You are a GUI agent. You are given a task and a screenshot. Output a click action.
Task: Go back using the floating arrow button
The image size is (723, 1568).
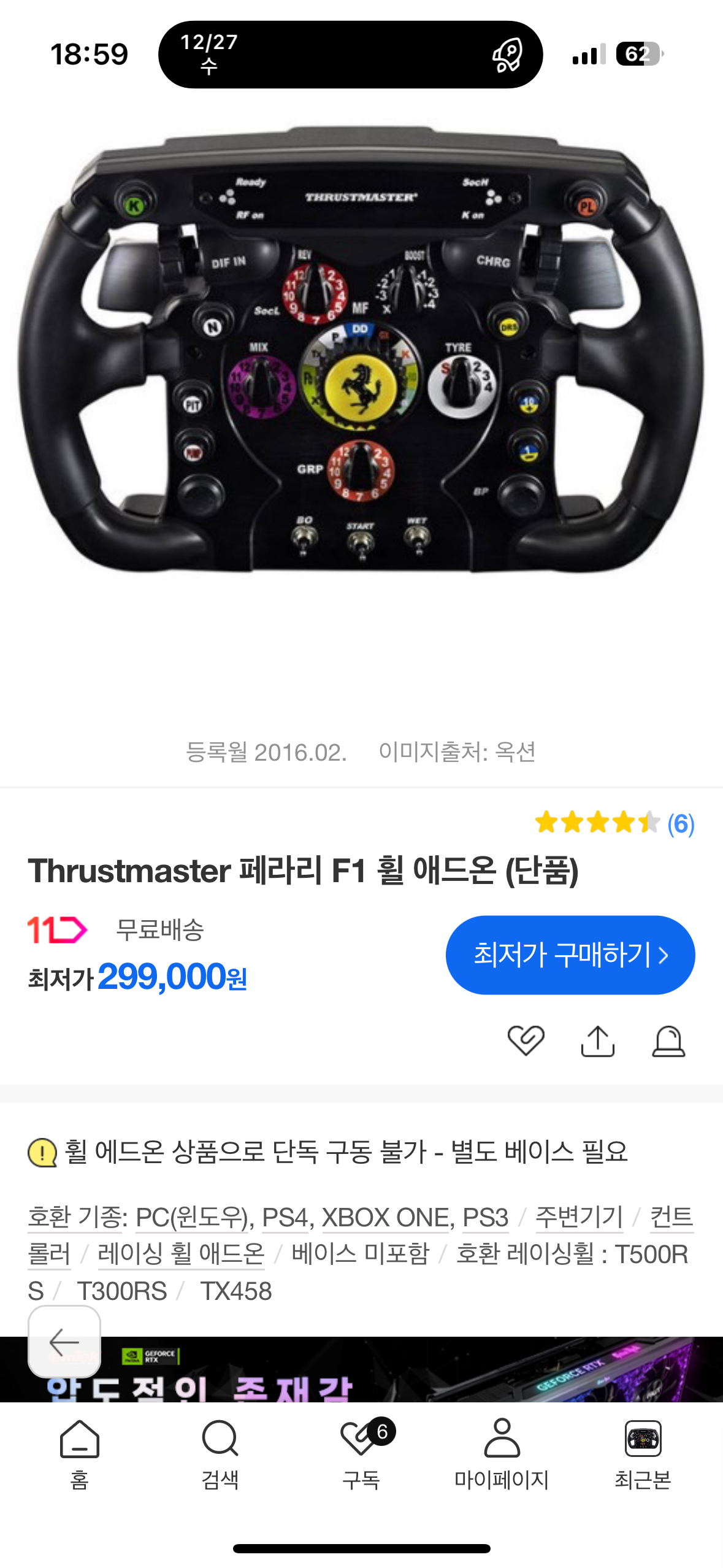tap(64, 1342)
